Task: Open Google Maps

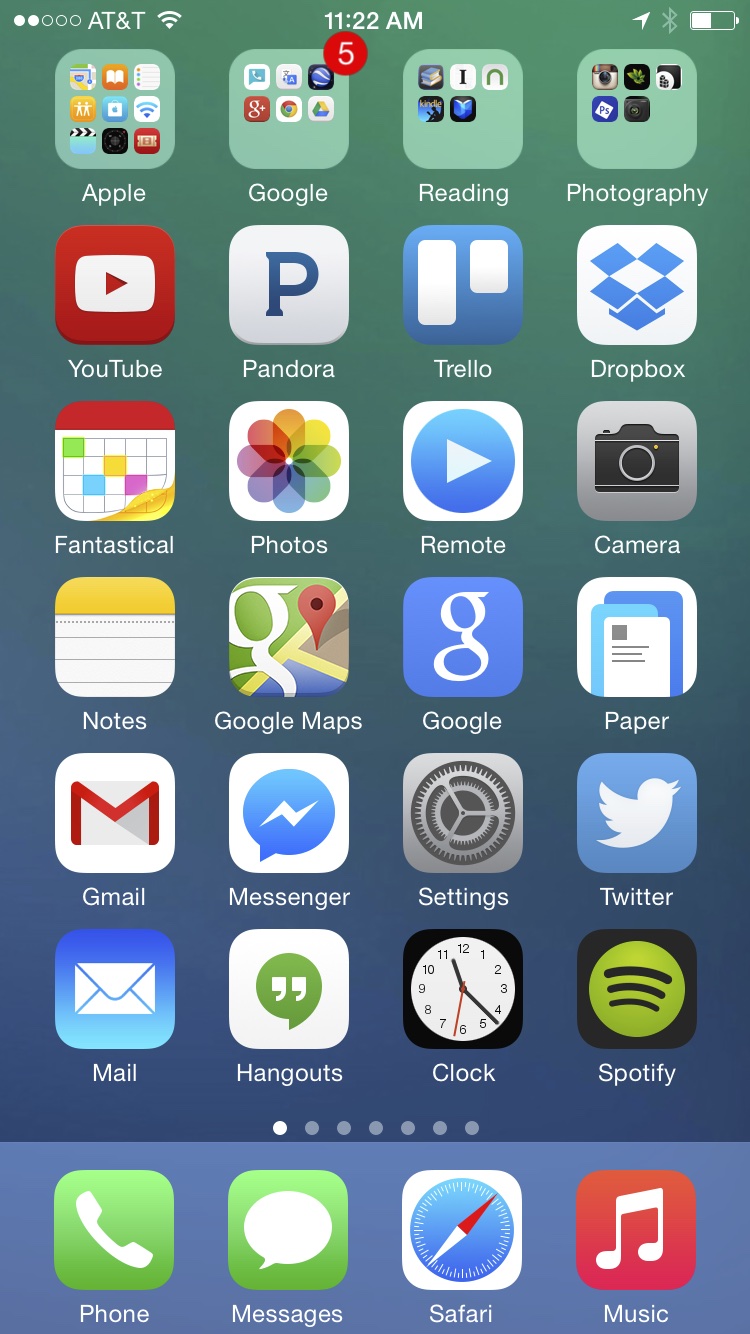Action: tap(289, 637)
